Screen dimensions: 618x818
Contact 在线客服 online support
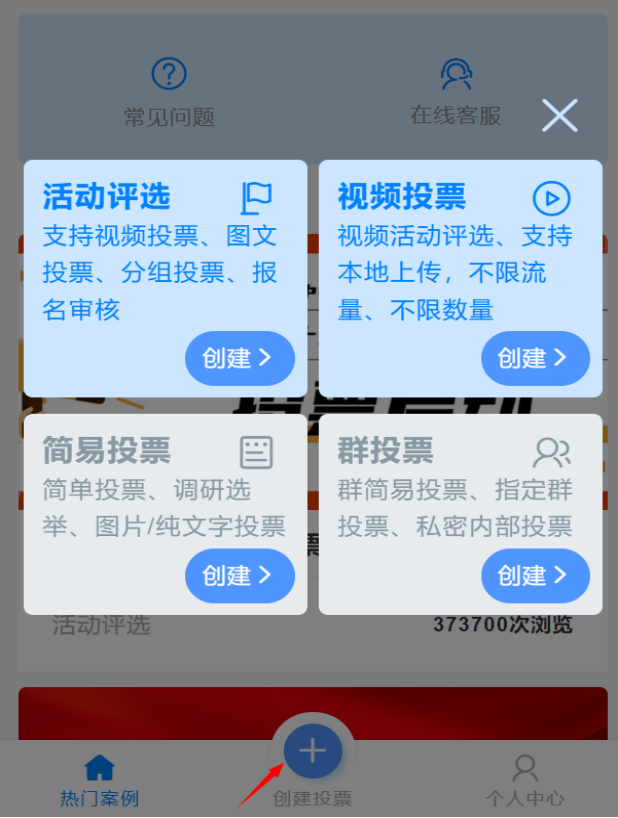pyautogui.click(x=456, y=92)
